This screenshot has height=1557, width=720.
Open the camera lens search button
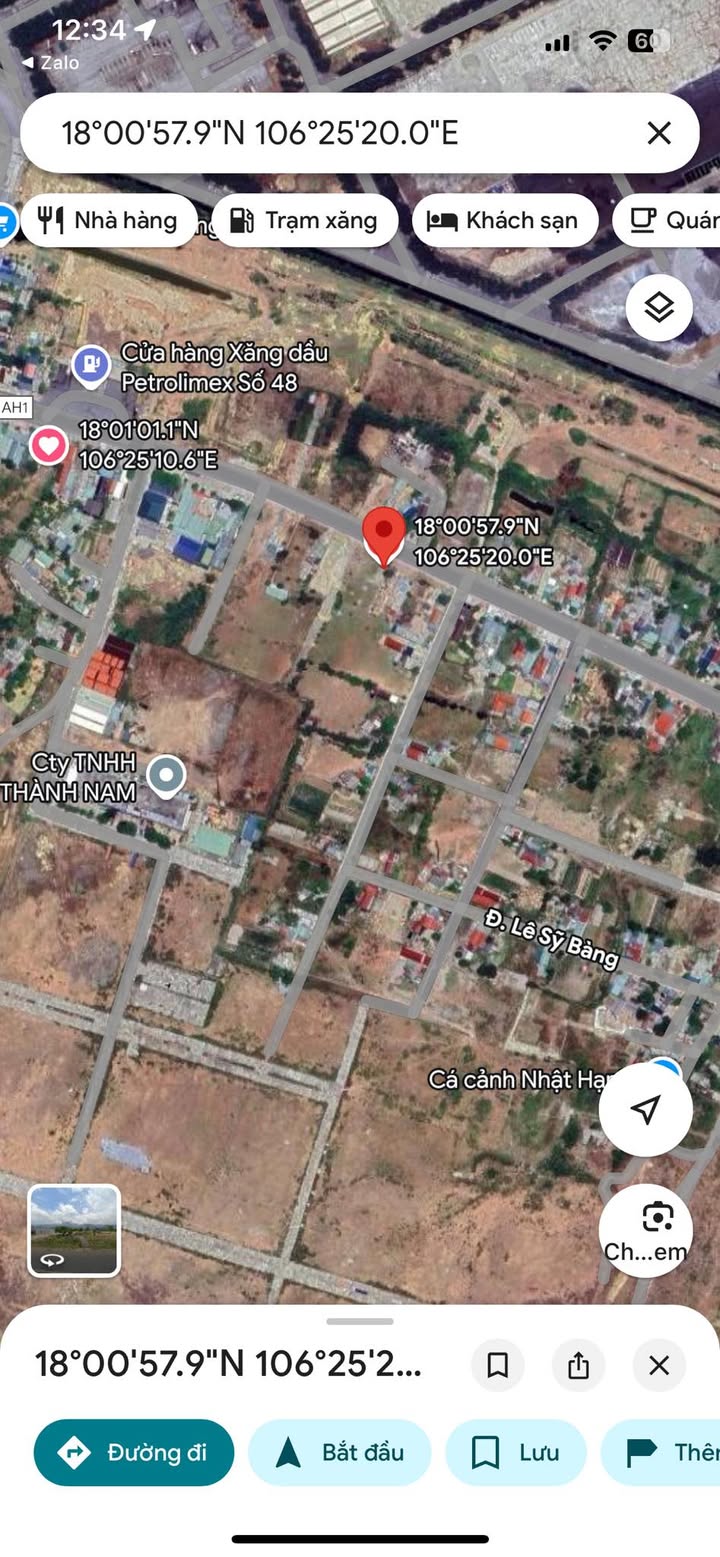pyautogui.click(x=646, y=1230)
